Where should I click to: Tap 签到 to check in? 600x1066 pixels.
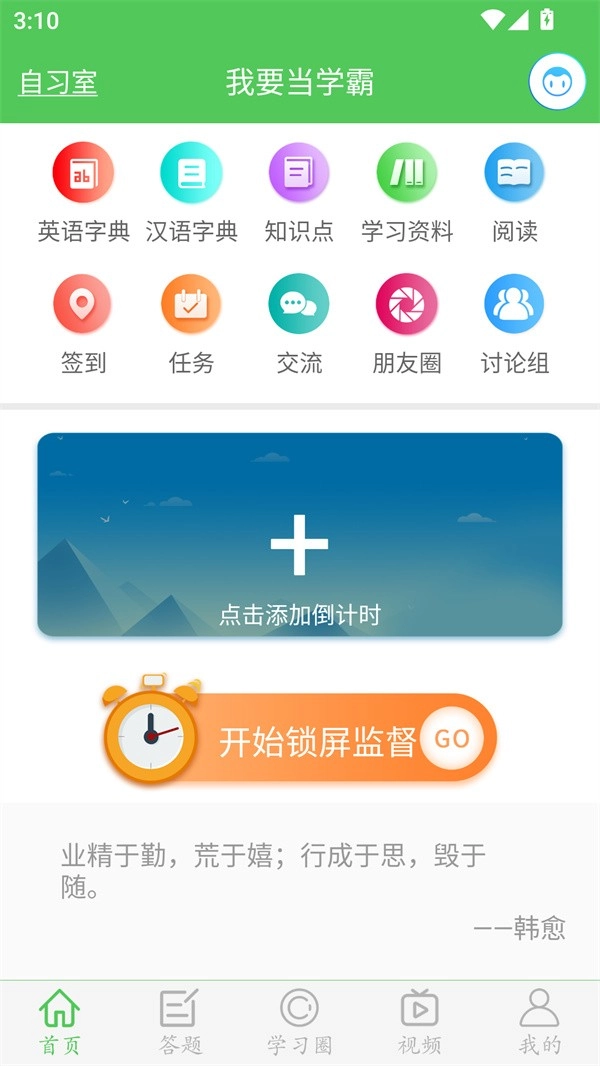click(x=83, y=305)
